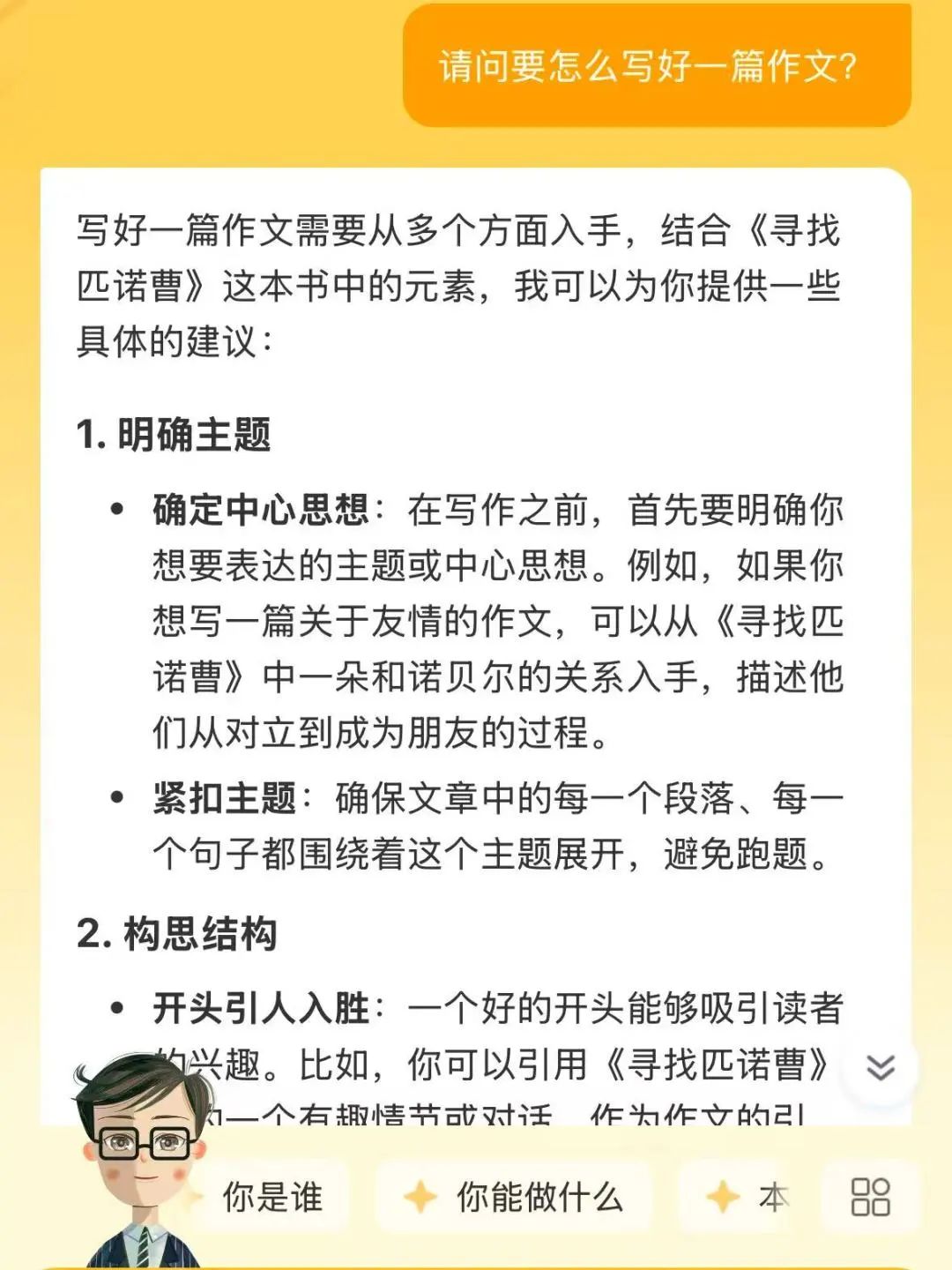Select the 你是谁 suggestion chip
Image resolution: width=952 pixels, height=1270 pixels.
(x=271, y=1198)
